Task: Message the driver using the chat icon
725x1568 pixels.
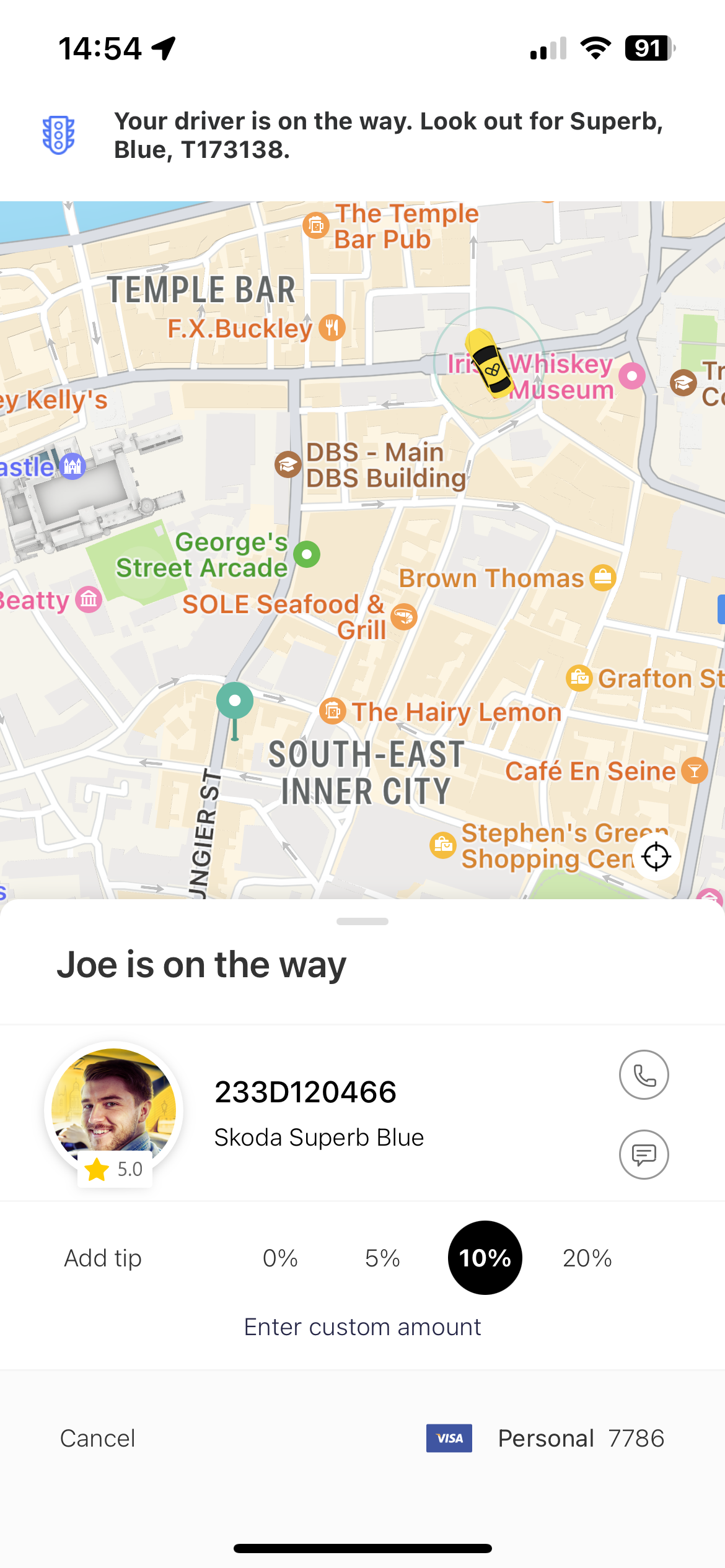Action: coord(644,1154)
